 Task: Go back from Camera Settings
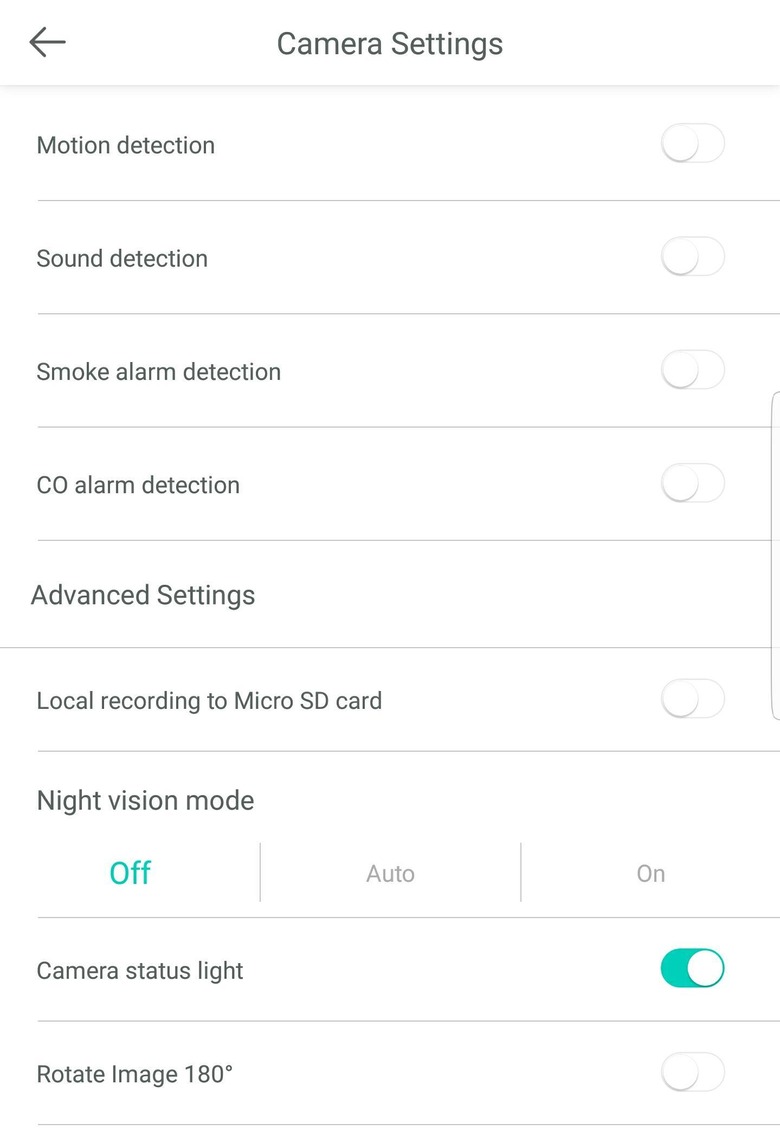[47, 43]
